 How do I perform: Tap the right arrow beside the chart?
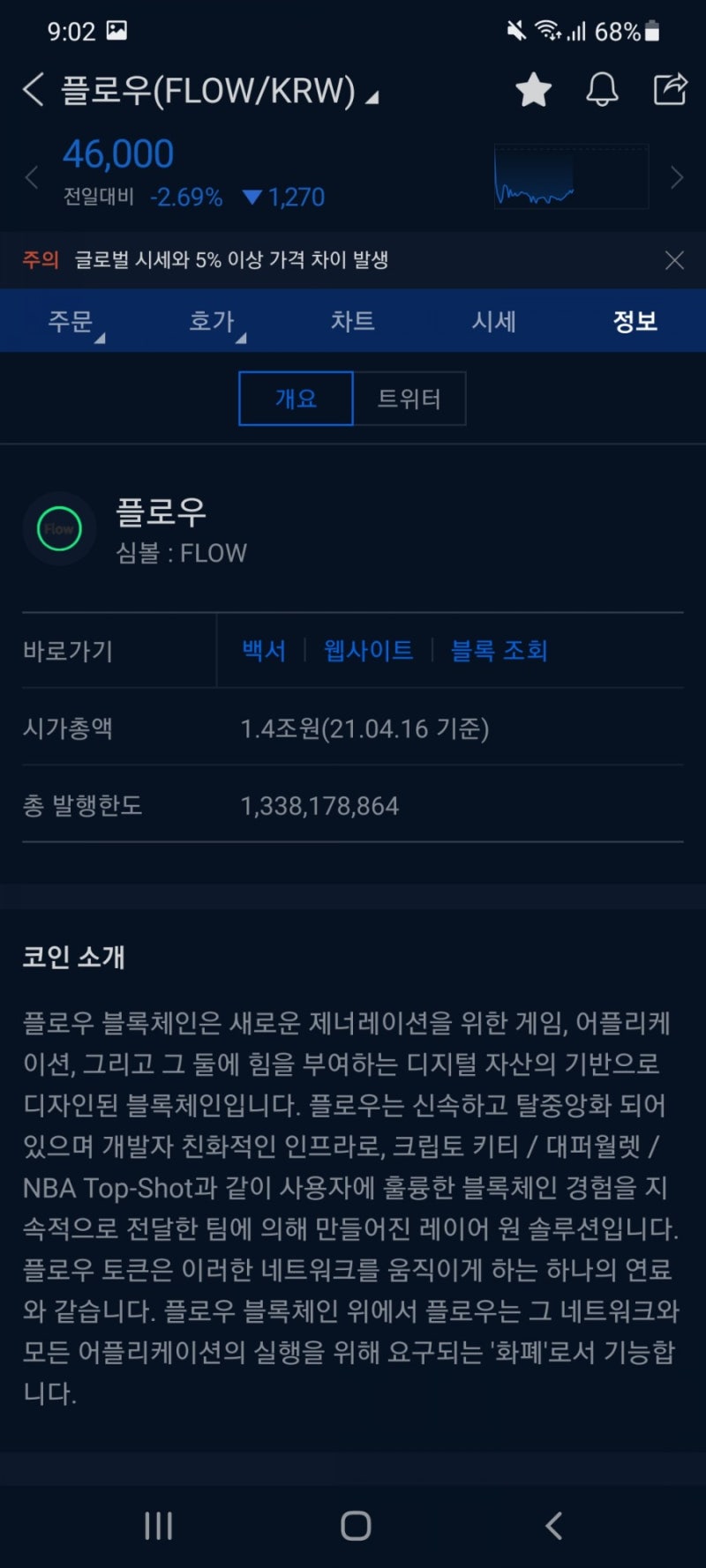[676, 176]
